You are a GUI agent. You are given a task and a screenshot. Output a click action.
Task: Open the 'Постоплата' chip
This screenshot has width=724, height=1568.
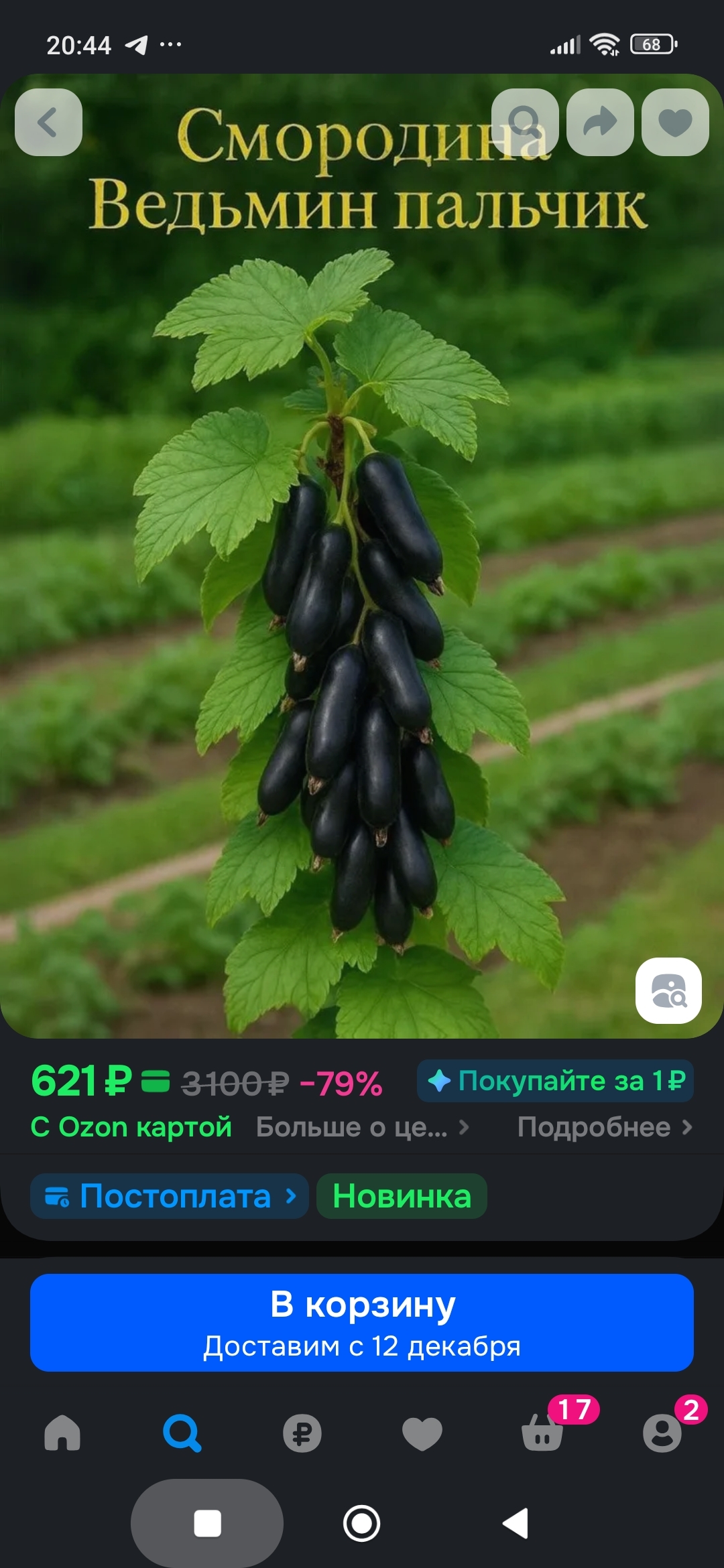(x=170, y=1196)
